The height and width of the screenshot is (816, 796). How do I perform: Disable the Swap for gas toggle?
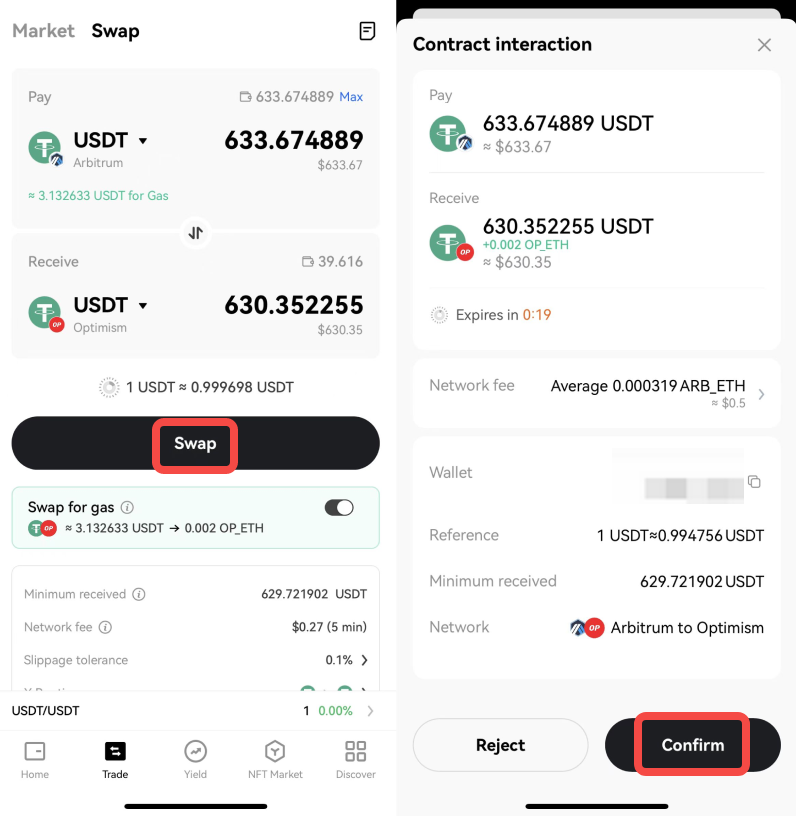(x=339, y=508)
